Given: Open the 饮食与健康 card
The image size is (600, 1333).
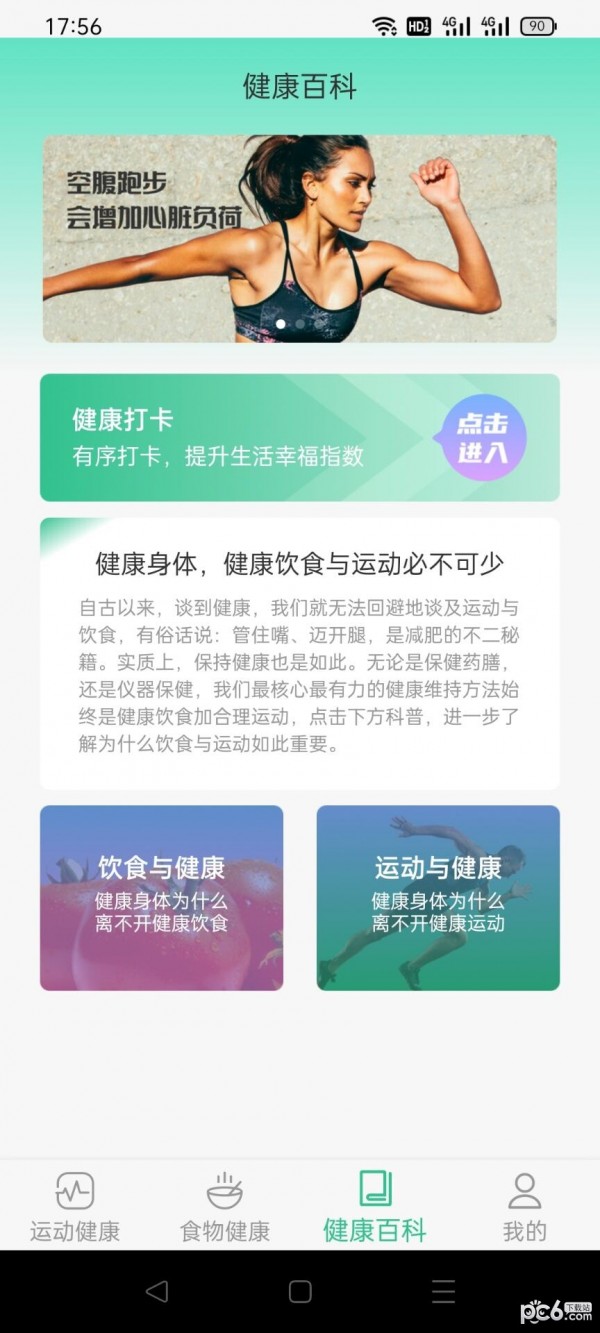Looking at the screenshot, I should coord(161,897).
